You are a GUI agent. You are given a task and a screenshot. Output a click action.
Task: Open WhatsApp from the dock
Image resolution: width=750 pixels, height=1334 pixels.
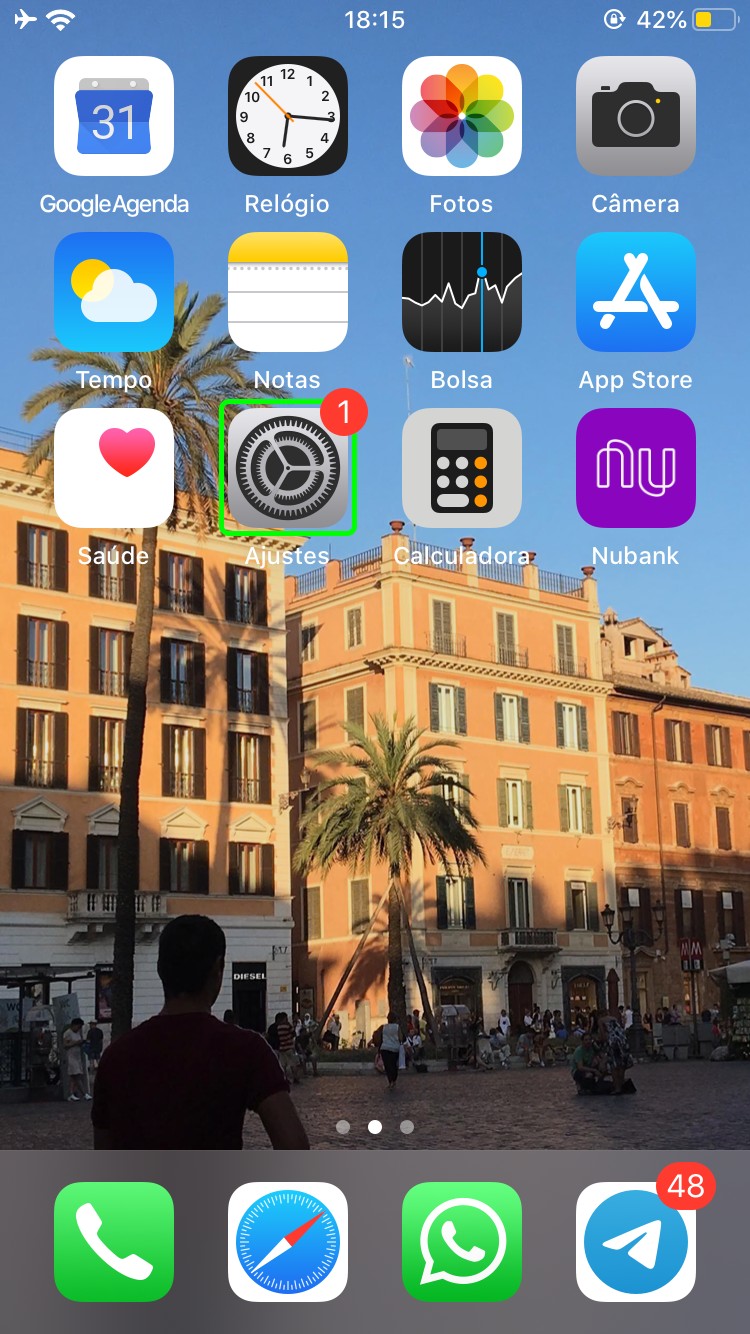coord(462,1242)
